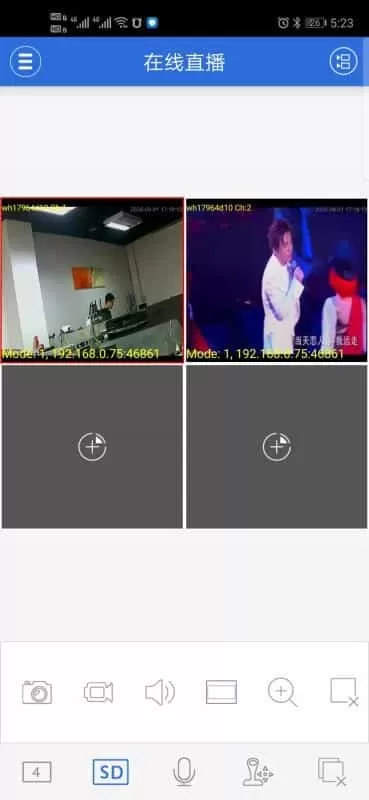Start recording with the video camera icon

pyautogui.click(x=99, y=692)
